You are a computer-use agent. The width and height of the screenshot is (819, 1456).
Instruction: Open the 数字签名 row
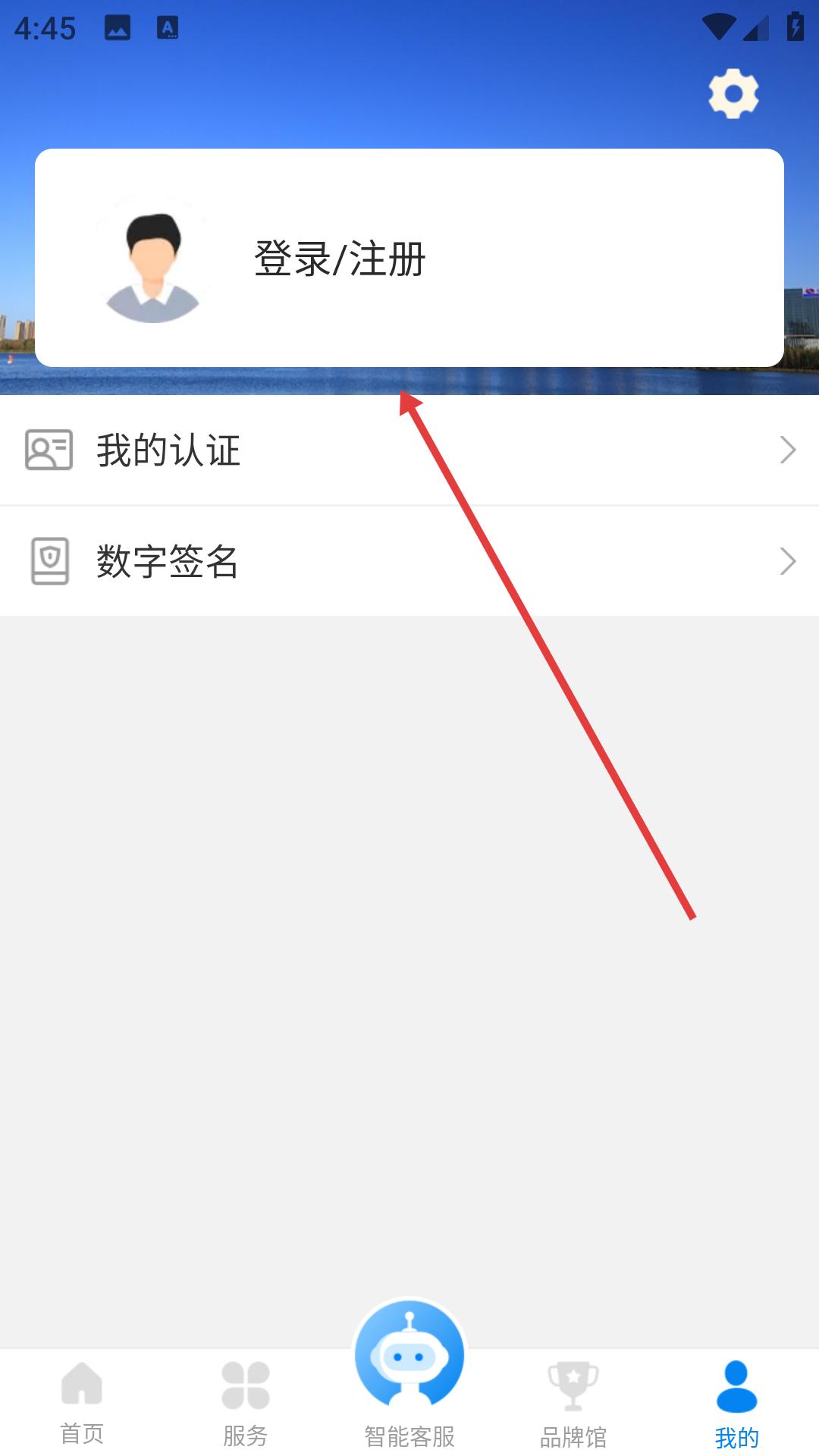pyautogui.click(x=409, y=561)
